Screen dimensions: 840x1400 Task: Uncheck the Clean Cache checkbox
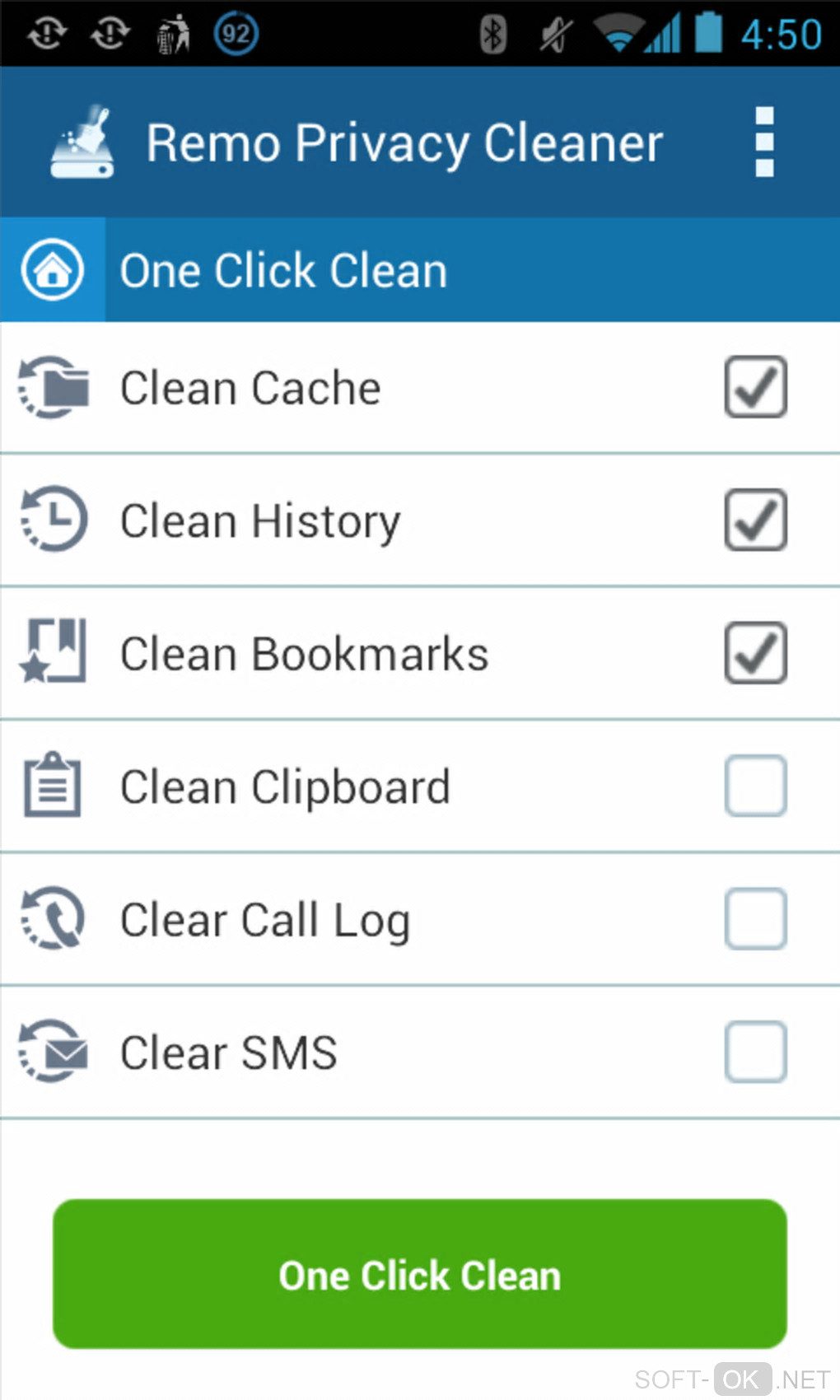(x=755, y=387)
